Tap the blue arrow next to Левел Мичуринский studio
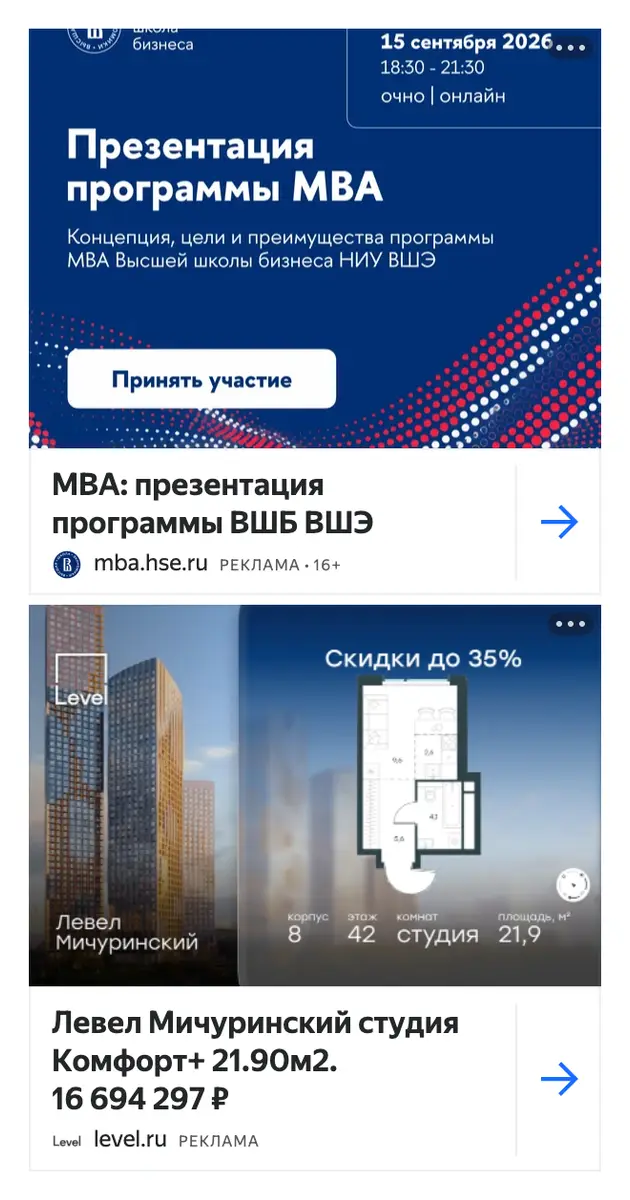Screen dimensions: 630x1200 [559, 1079]
